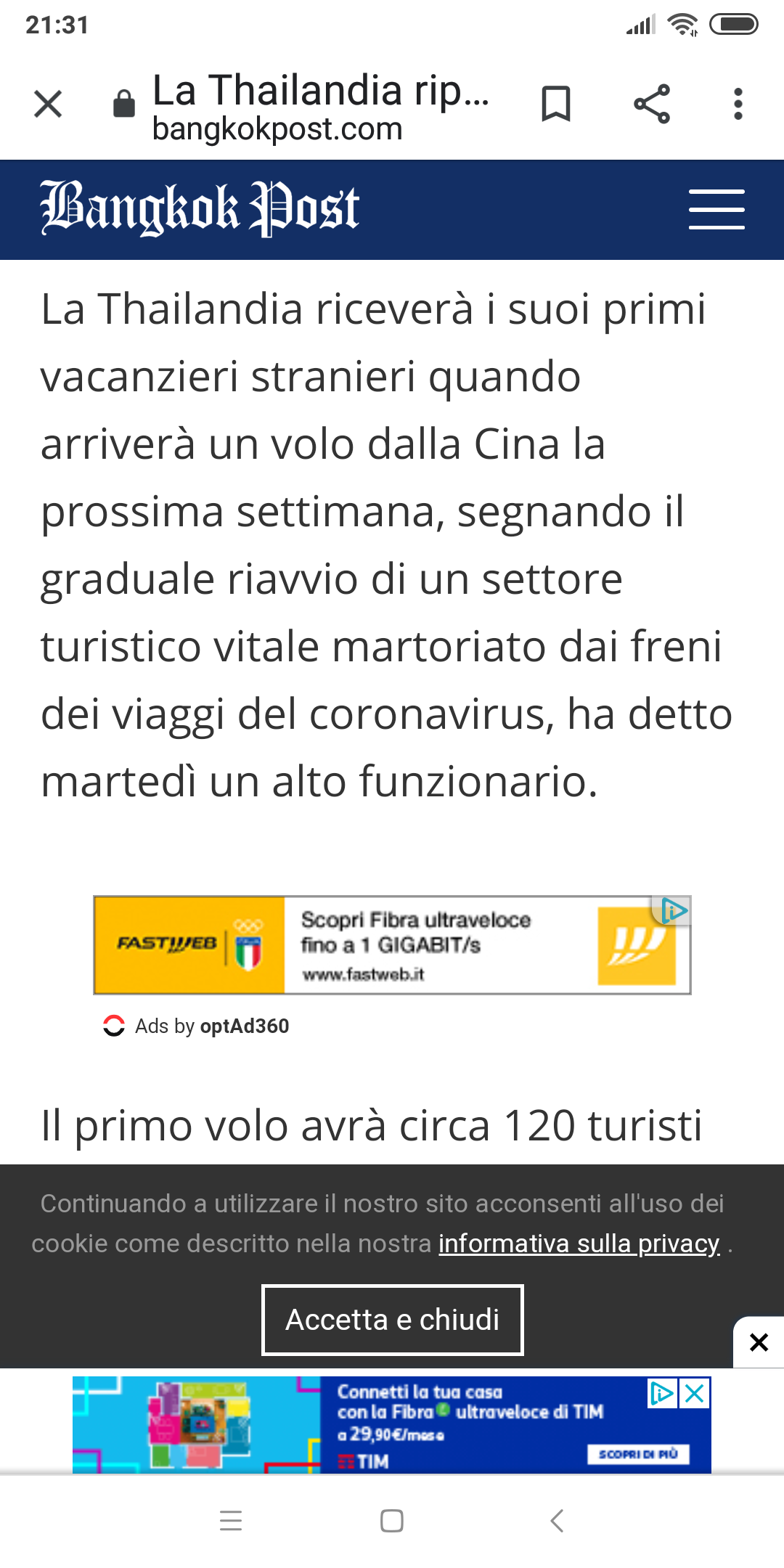
Task: Open the informativa sulla privacy link
Action: pyautogui.click(x=579, y=1244)
